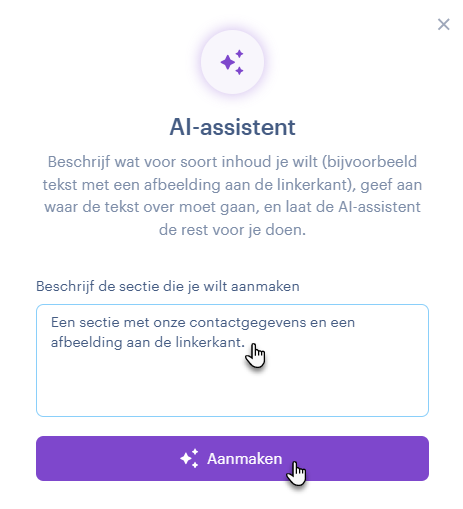
Task: Focus the section description text field
Action: pos(232,360)
